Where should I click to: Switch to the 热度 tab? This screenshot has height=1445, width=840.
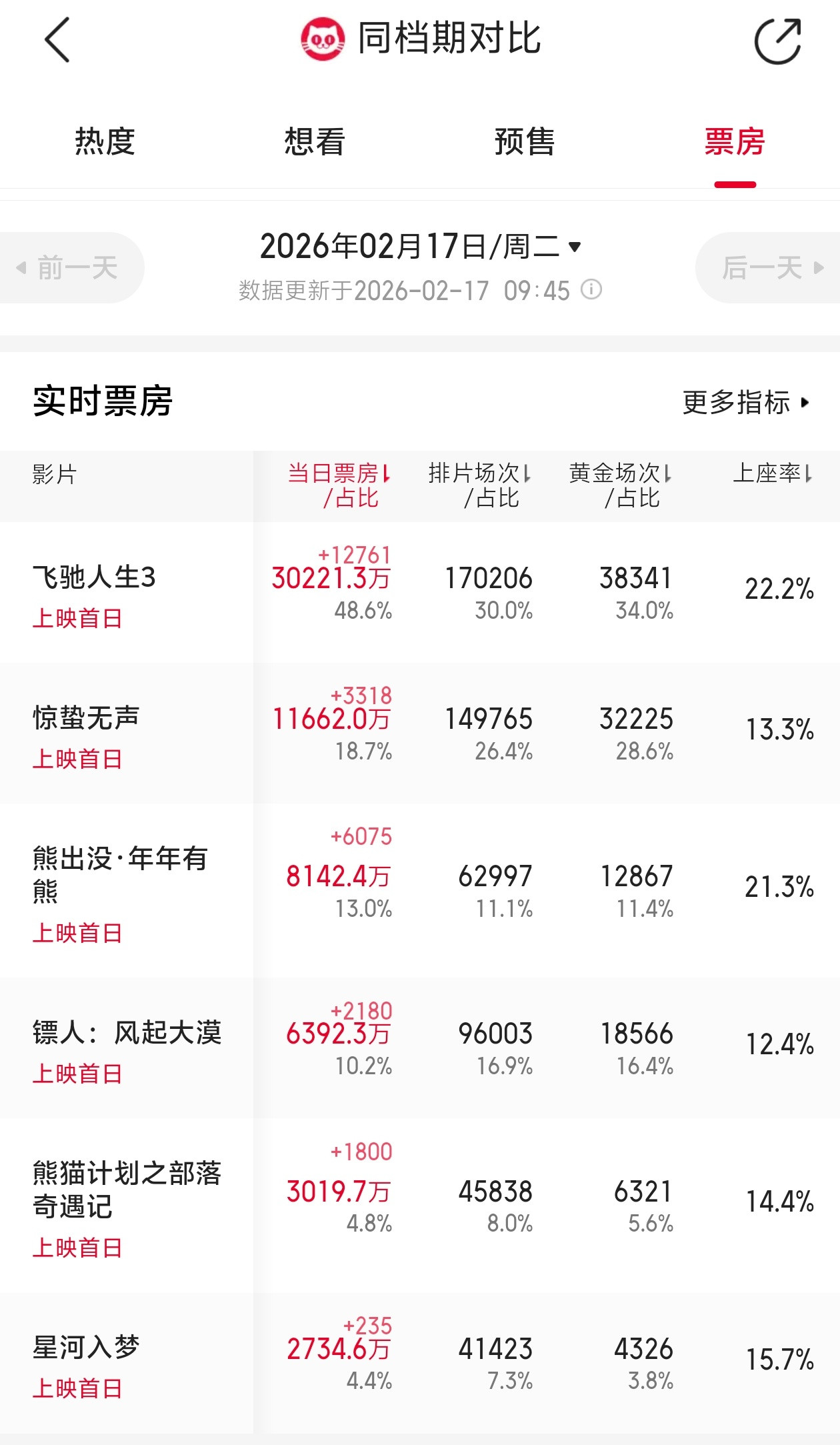105,142
